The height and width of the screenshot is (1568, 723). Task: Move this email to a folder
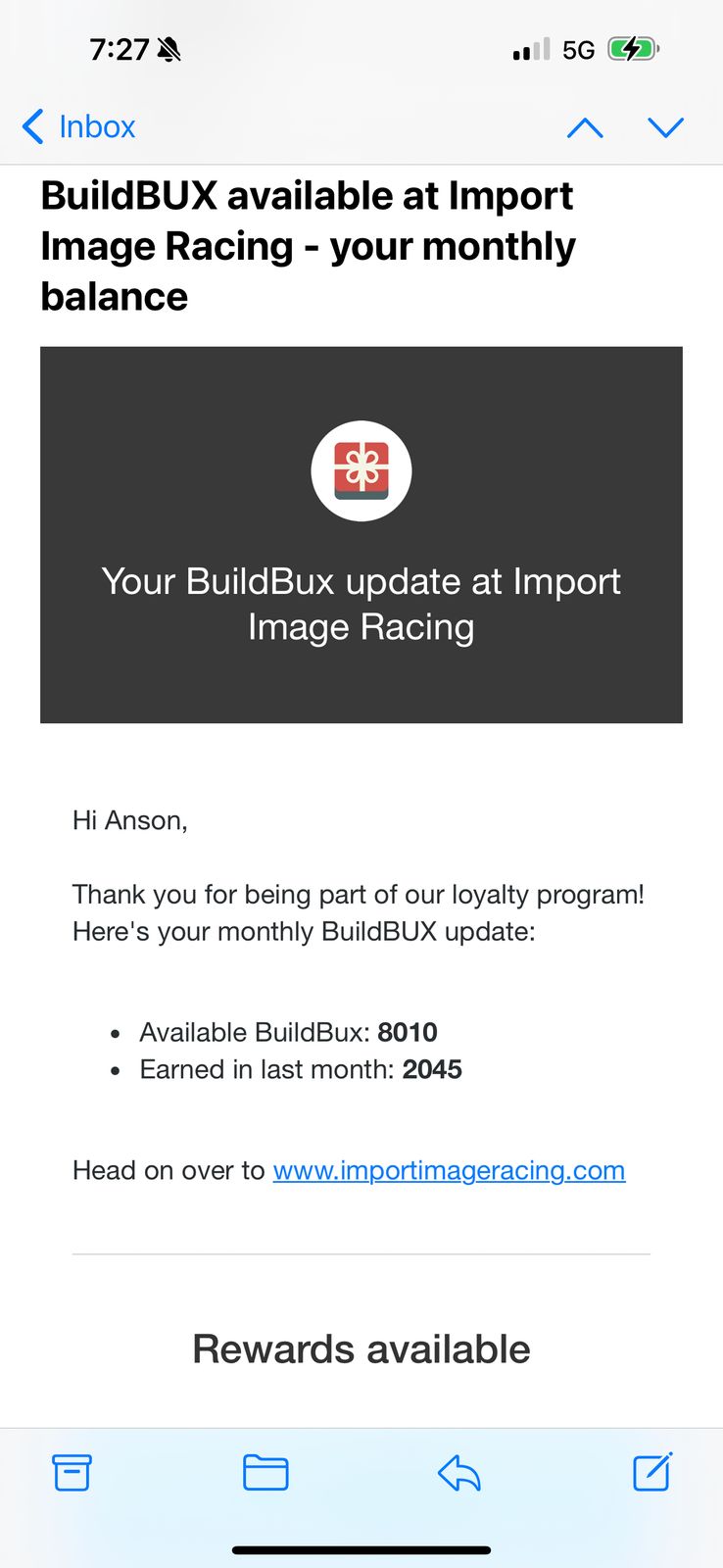pos(265,1472)
